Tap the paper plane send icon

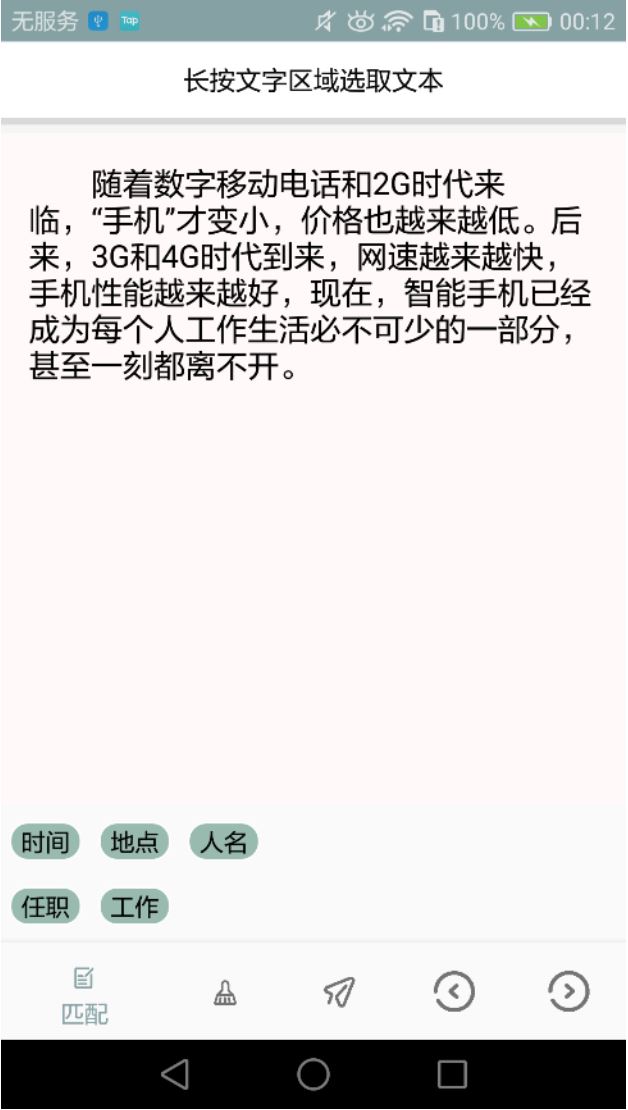[339, 991]
